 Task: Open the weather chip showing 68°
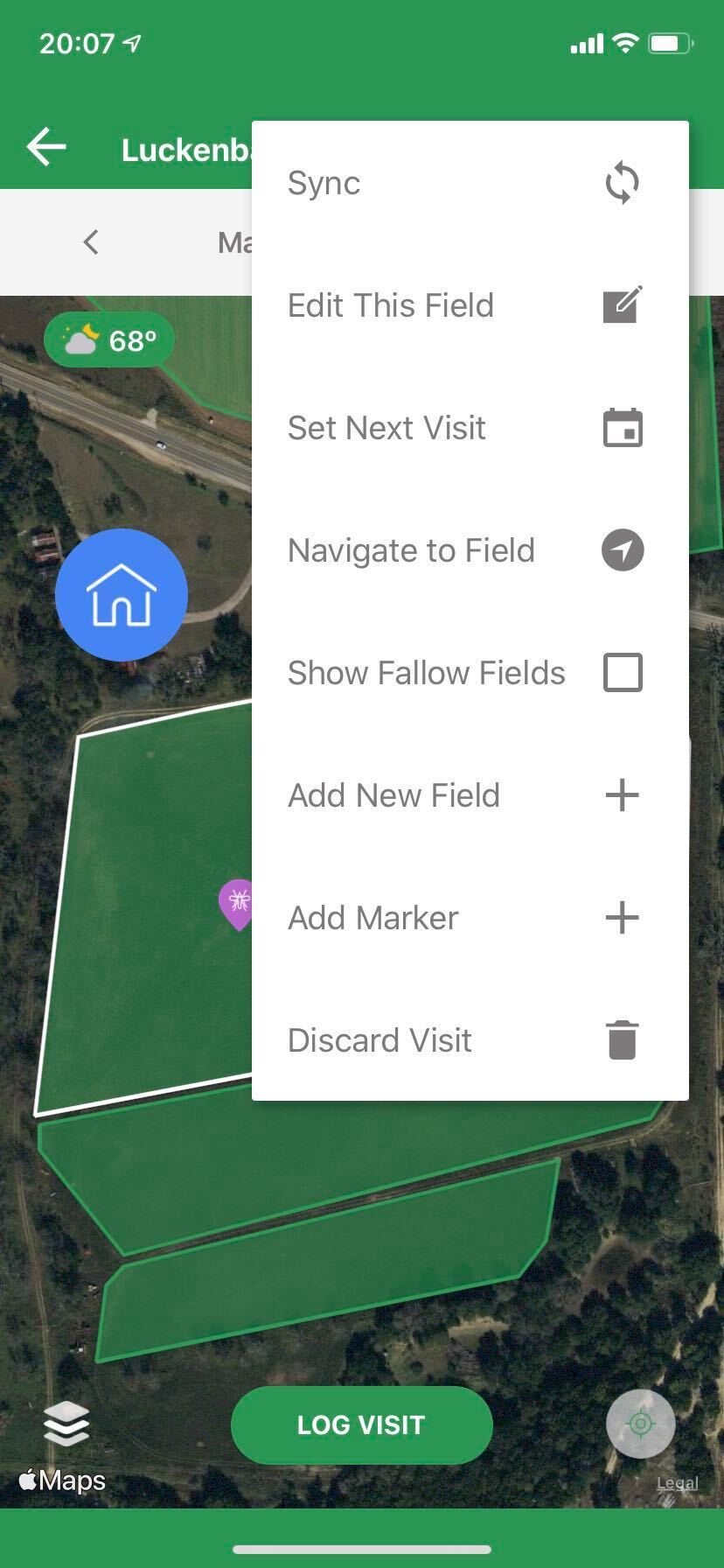point(109,339)
